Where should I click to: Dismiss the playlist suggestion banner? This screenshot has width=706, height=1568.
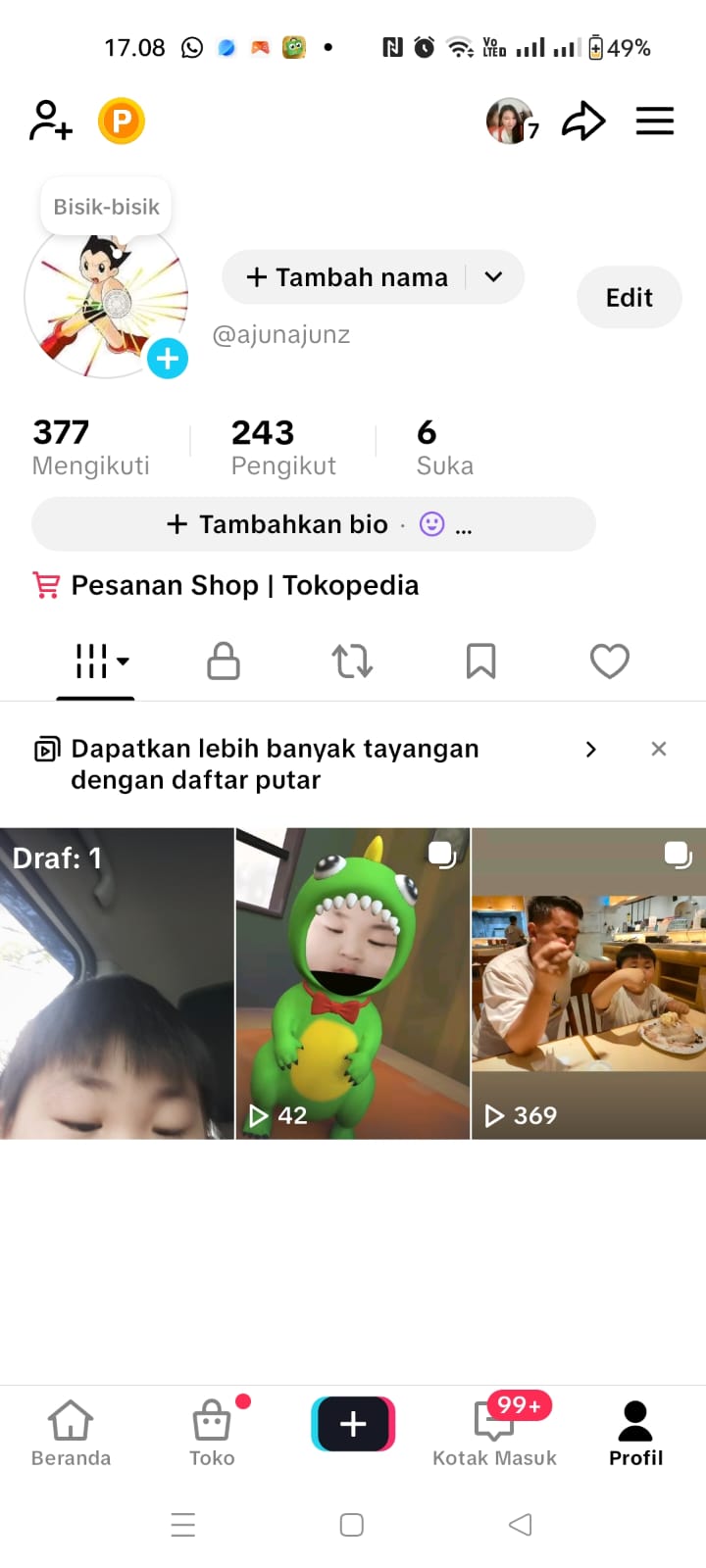click(x=659, y=749)
